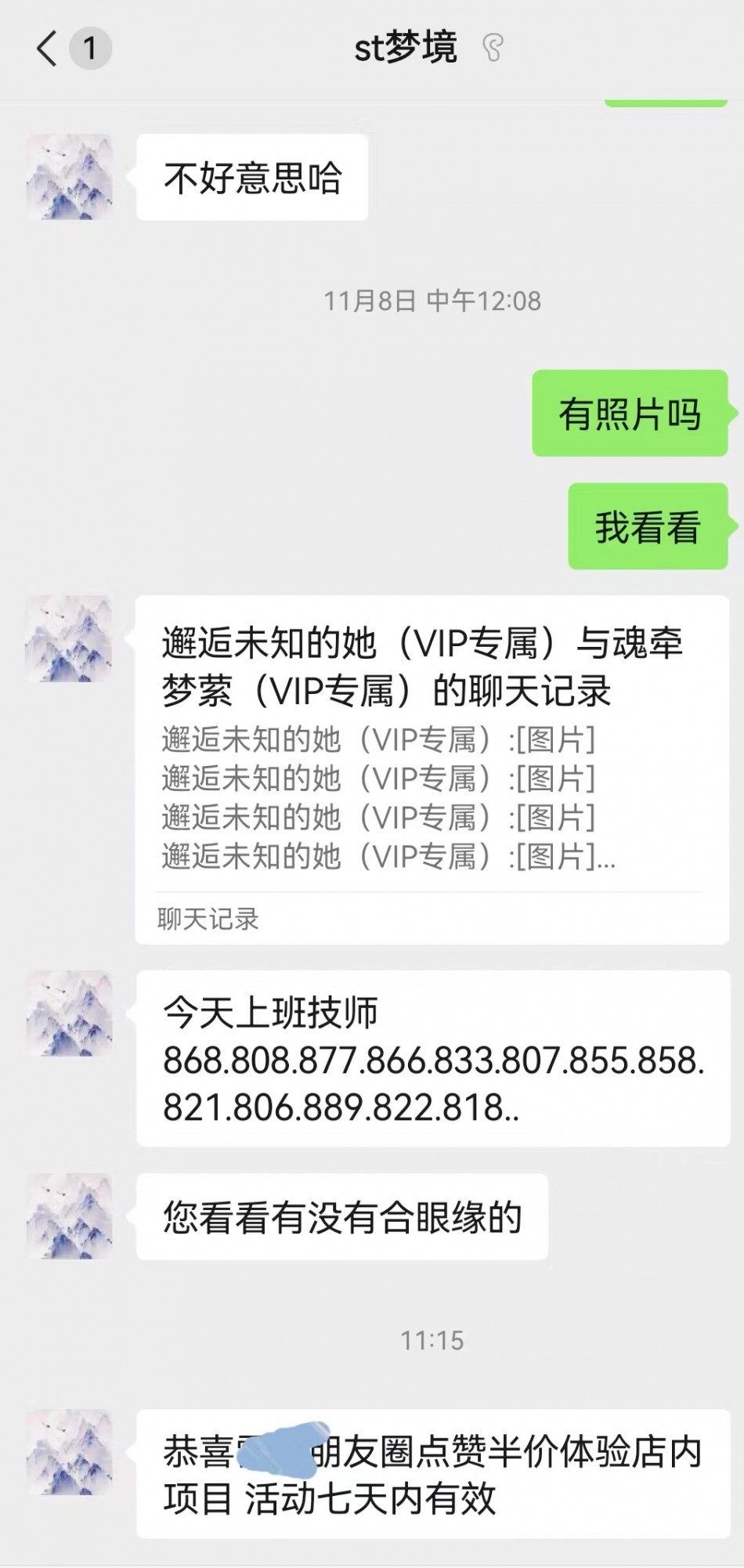Image resolution: width=744 pixels, height=1568 pixels.
Task: Tap the sender's avatar beside 不好意思哈
Action: tap(70, 177)
